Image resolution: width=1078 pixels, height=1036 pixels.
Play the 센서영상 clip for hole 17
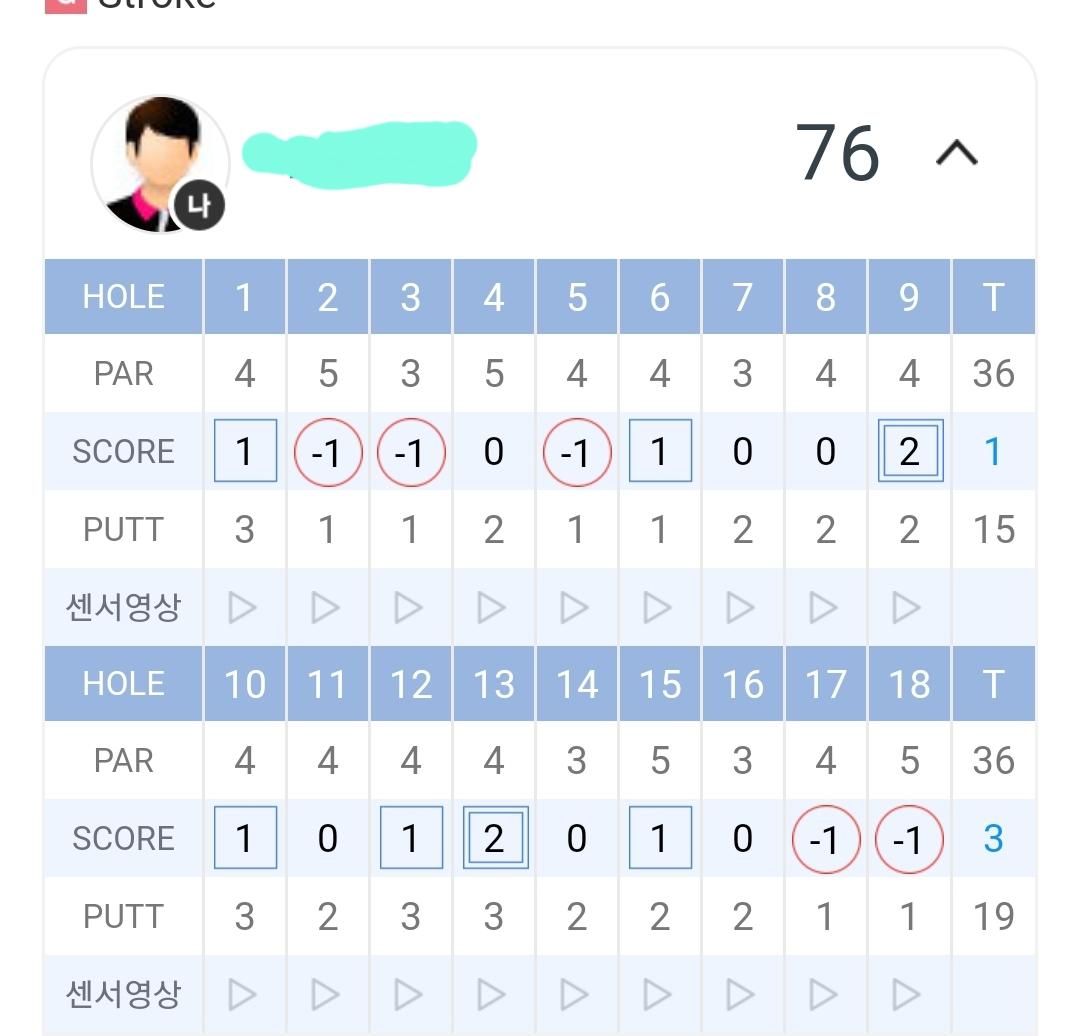[x=824, y=994]
